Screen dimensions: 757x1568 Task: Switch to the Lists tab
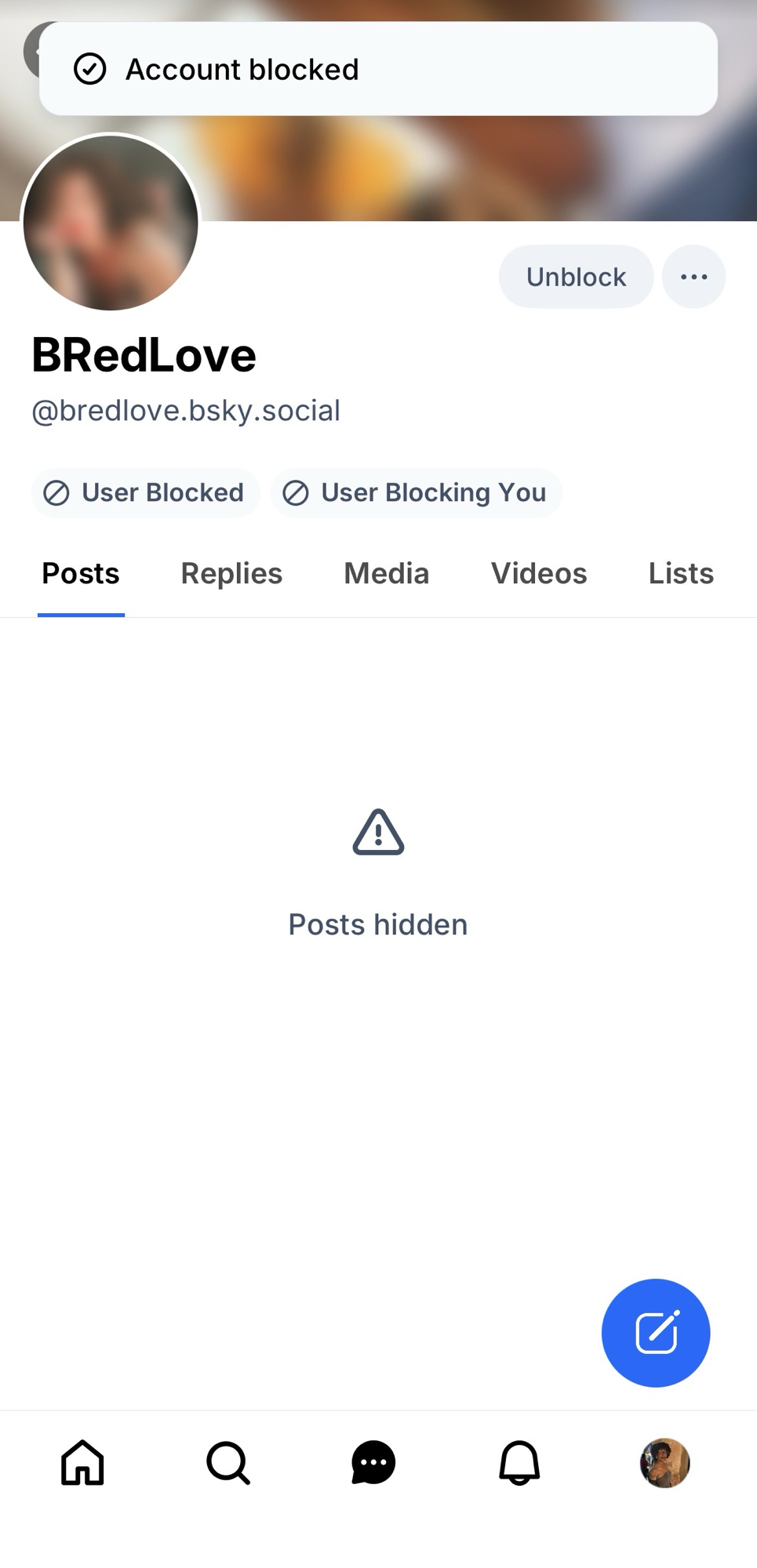click(680, 574)
